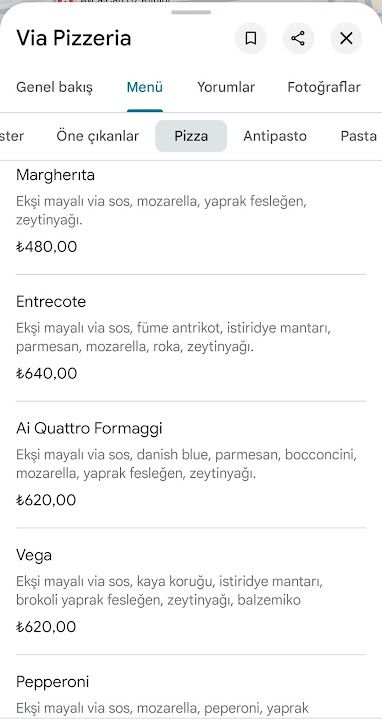This screenshot has height=720, width=382.
Task: Switch to the Genel bakış tab
Action: coord(54,87)
